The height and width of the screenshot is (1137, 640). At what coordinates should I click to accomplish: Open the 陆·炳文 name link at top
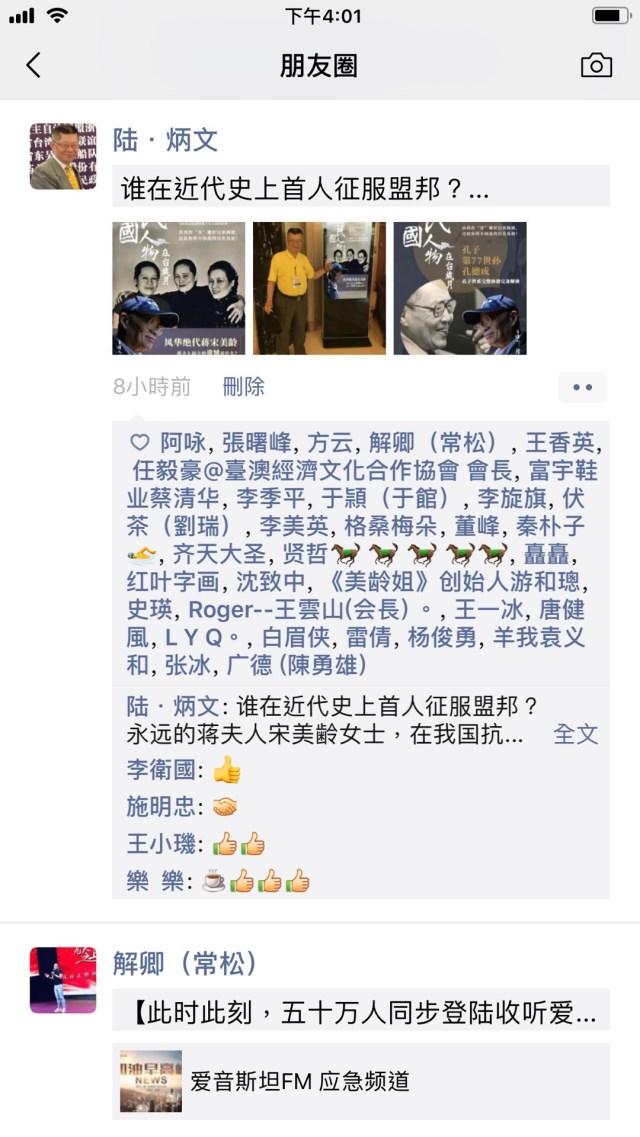165,140
